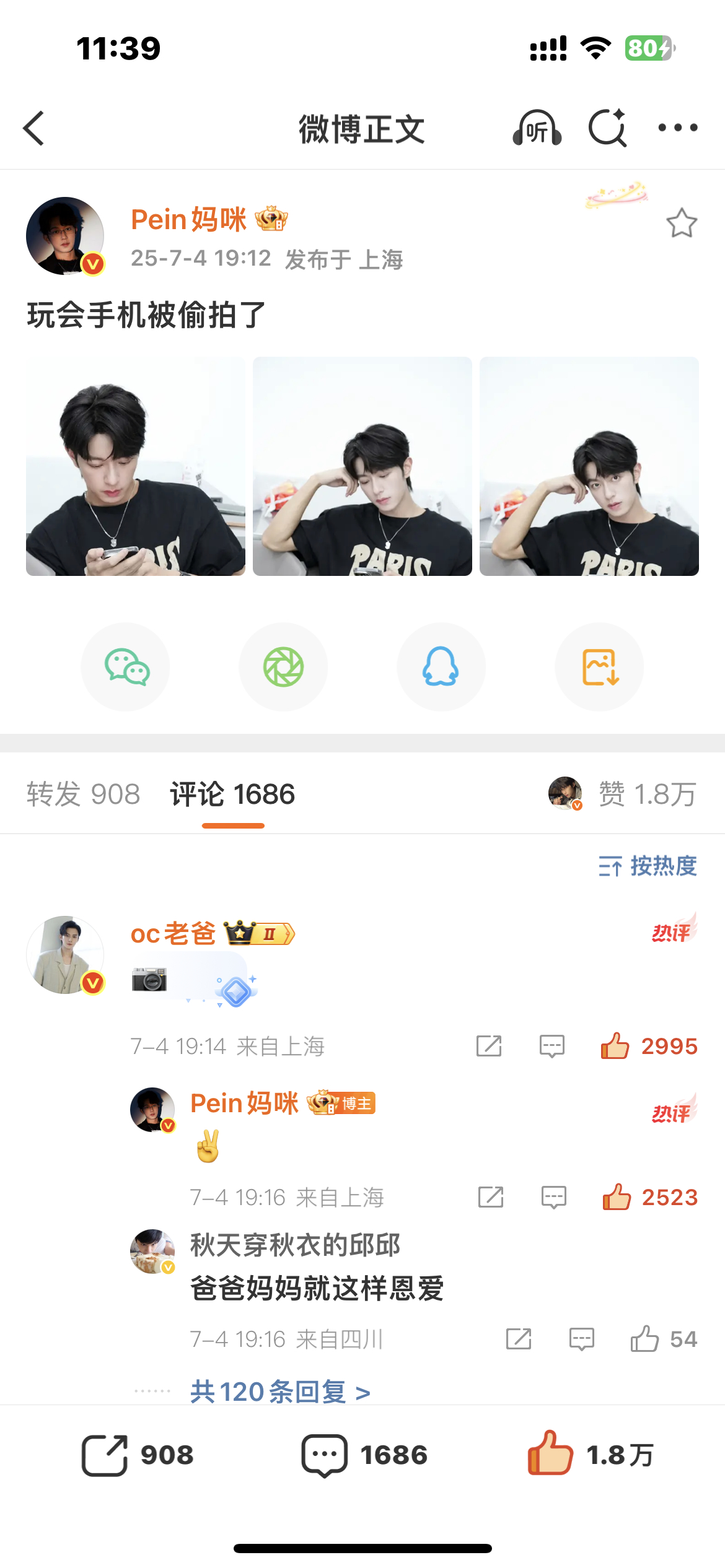Image resolution: width=725 pixels, height=1568 pixels.
Task: Tap the search icon in the top bar
Action: [605, 128]
